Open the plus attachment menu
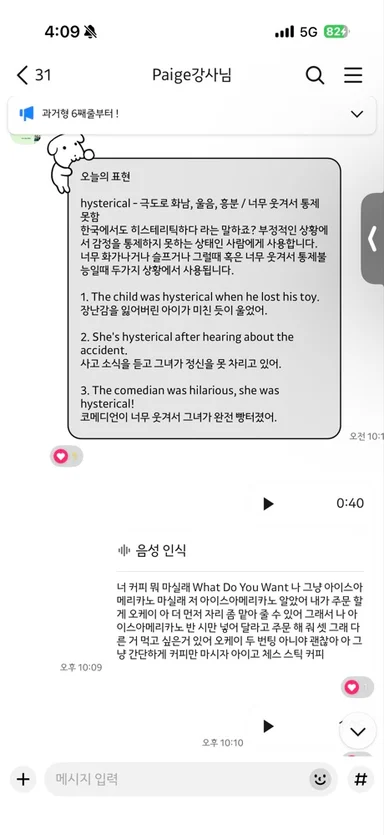Image resolution: width=384 pixels, height=835 pixels. pyautogui.click(x=23, y=780)
